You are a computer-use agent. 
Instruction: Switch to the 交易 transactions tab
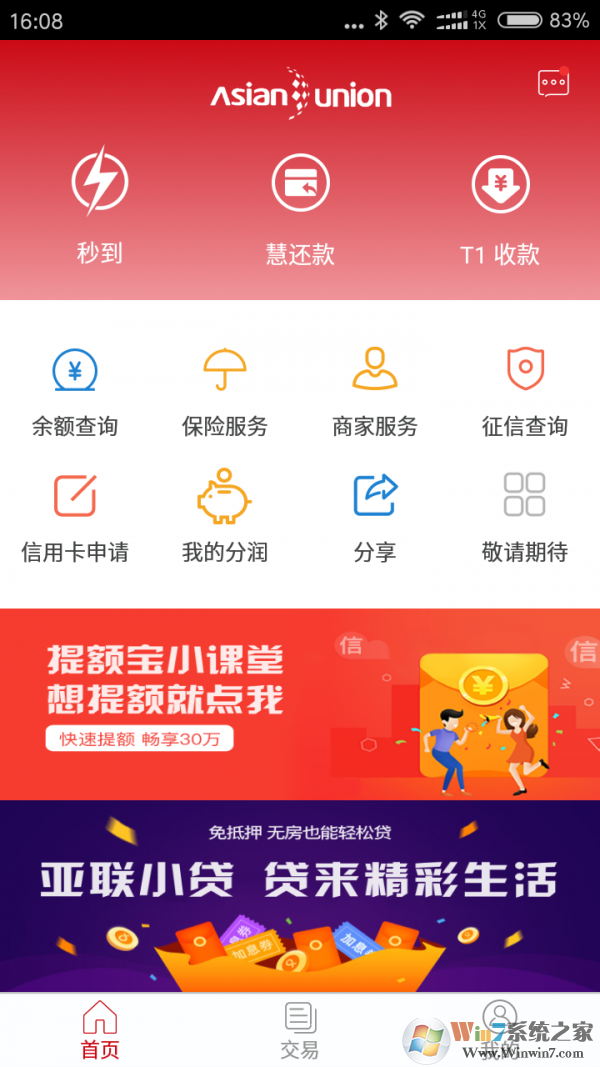[x=300, y=1030]
